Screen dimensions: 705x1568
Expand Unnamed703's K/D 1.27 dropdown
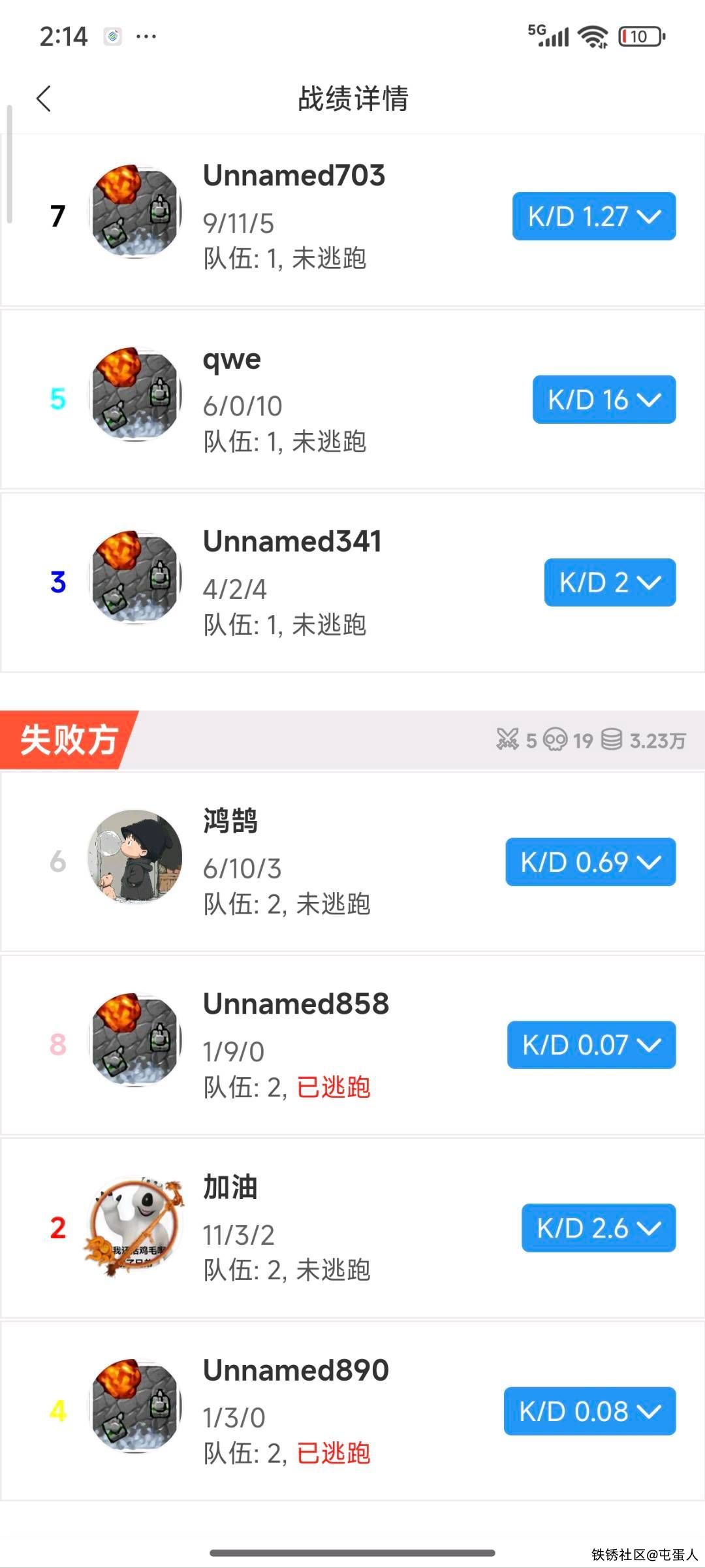point(593,216)
